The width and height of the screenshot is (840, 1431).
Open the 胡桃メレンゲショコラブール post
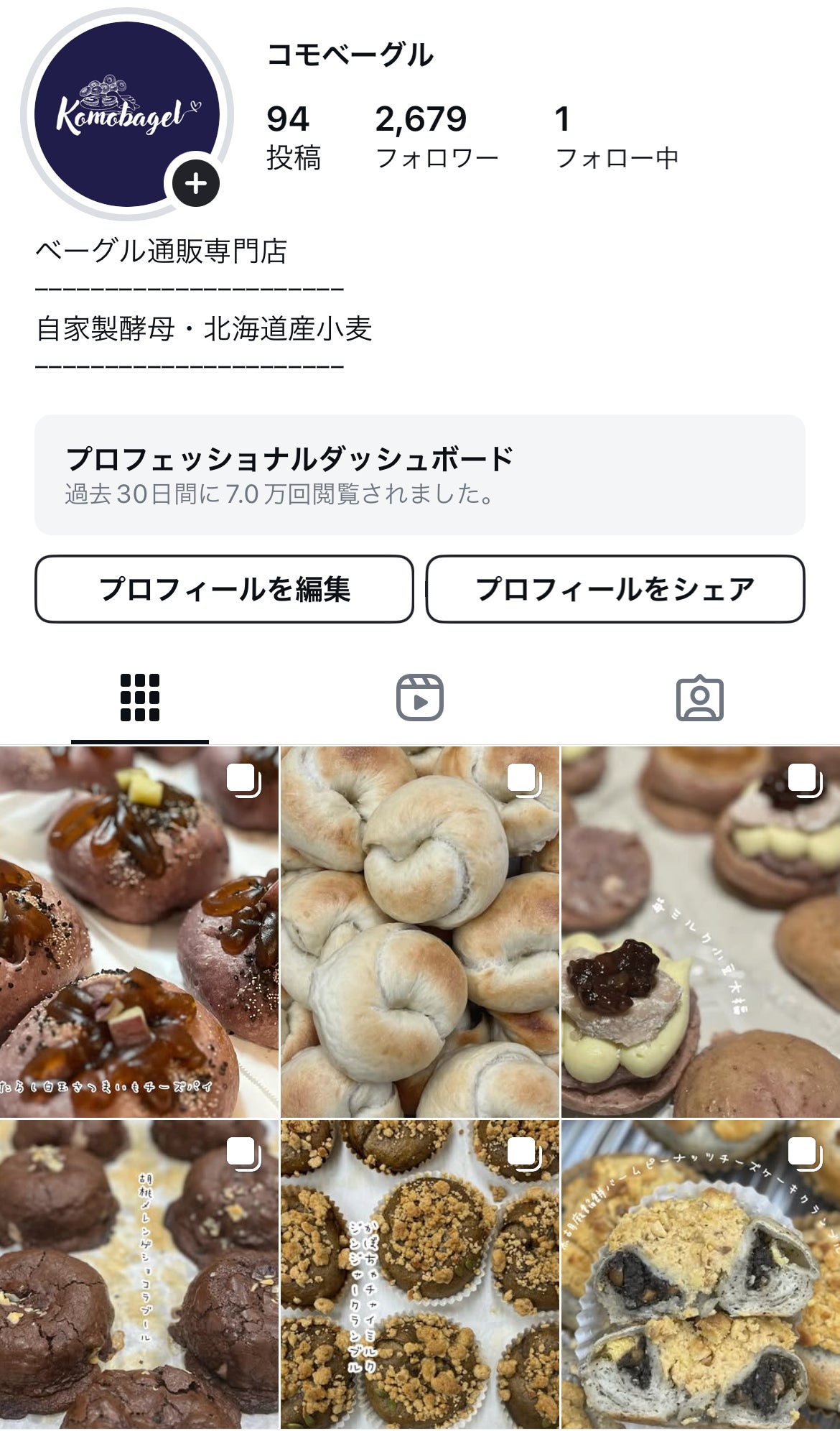click(x=139, y=1275)
